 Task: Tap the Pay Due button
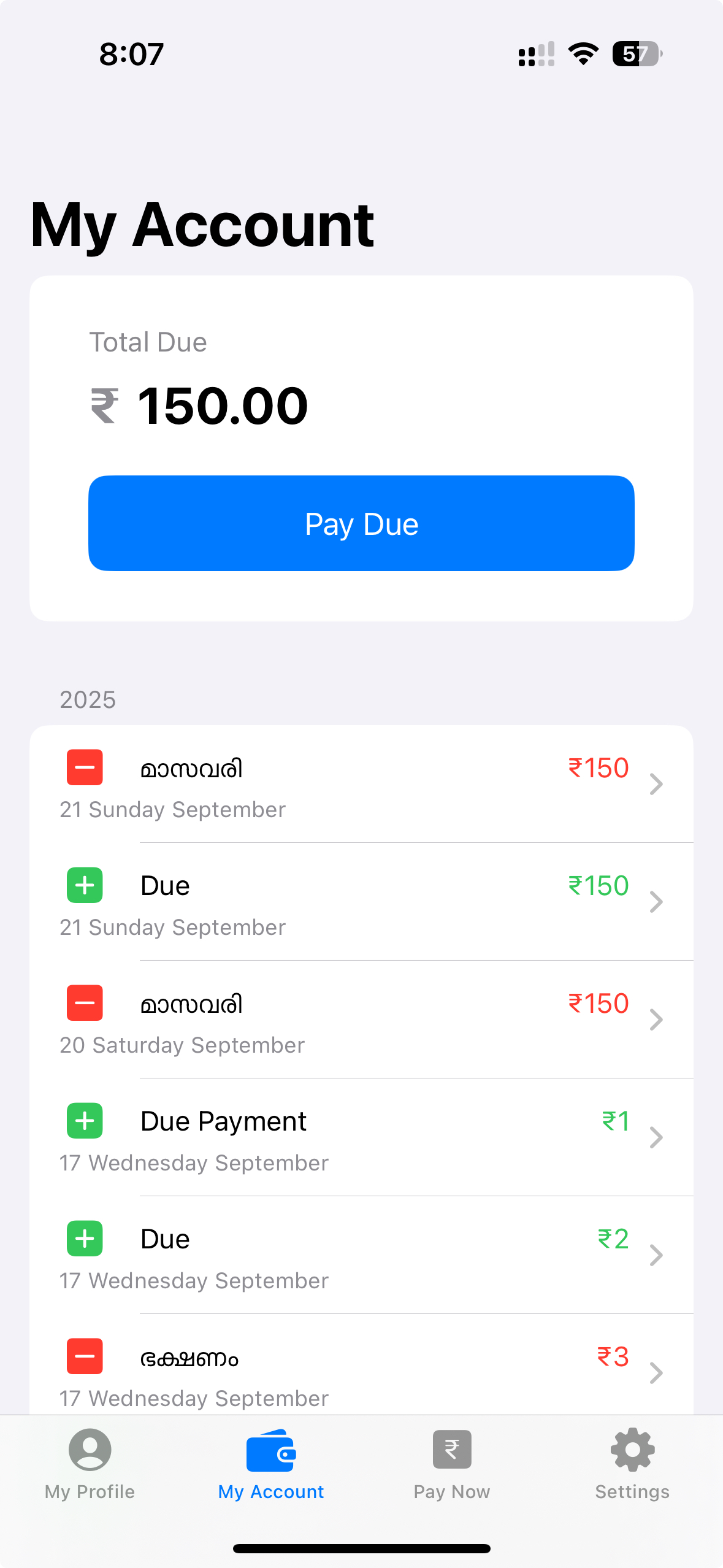click(361, 523)
